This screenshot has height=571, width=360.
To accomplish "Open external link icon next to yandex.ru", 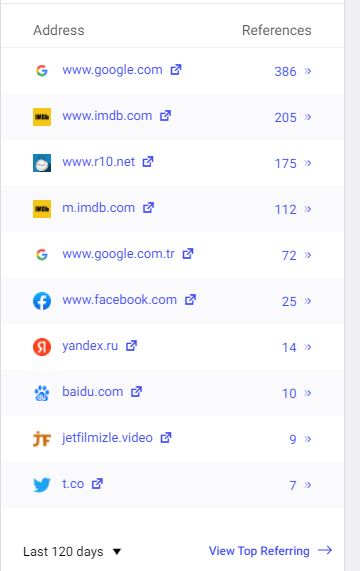I will click(131, 346).
